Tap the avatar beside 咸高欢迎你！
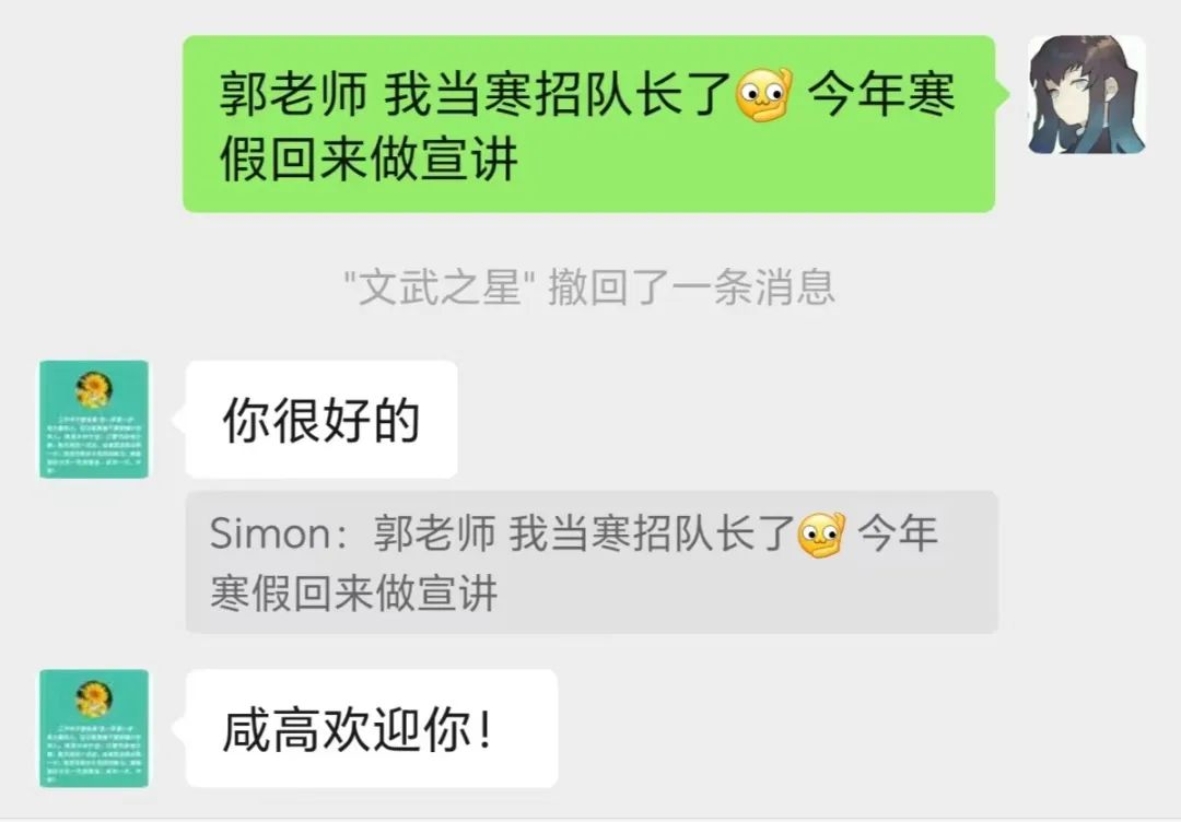Image resolution: width=1181 pixels, height=822 pixels. [x=94, y=728]
